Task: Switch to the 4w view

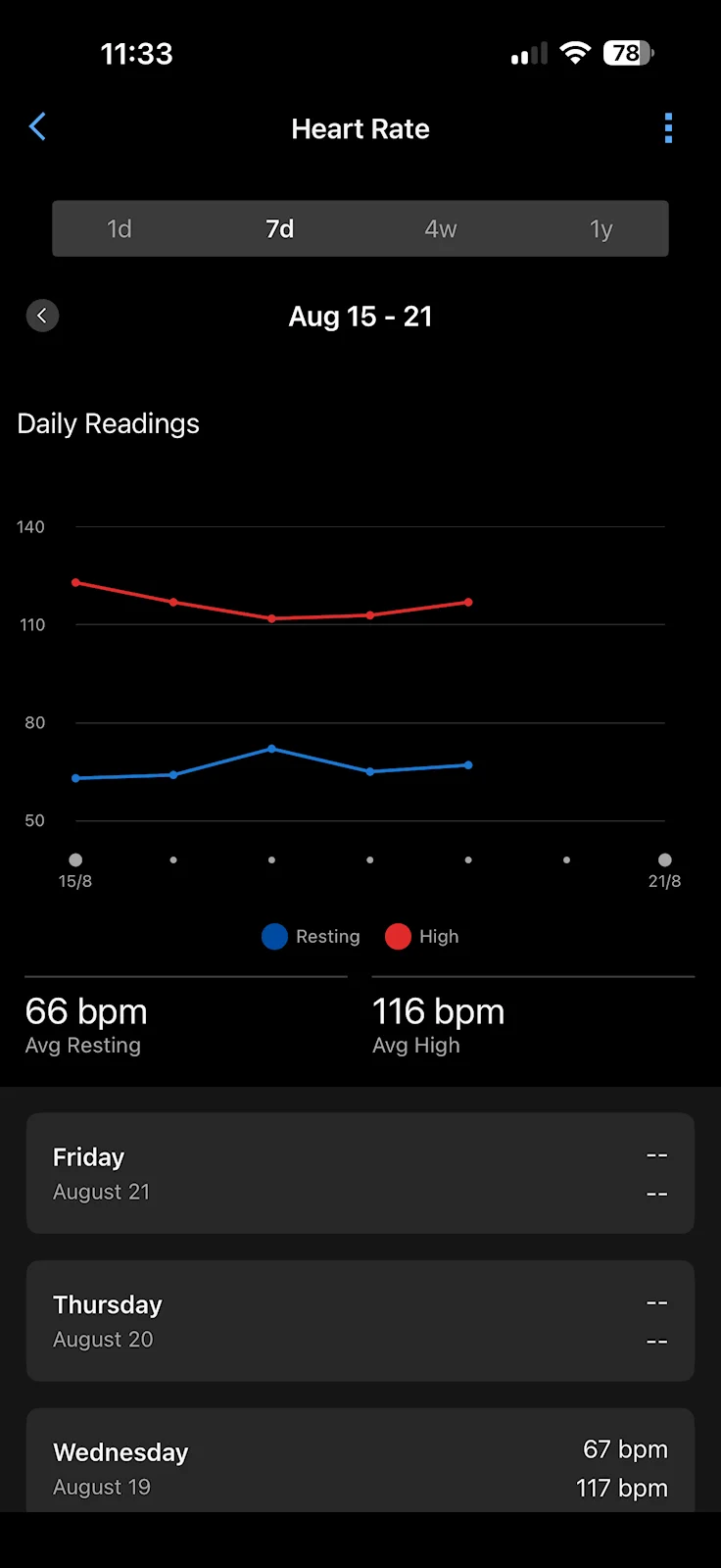Action: click(x=441, y=229)
